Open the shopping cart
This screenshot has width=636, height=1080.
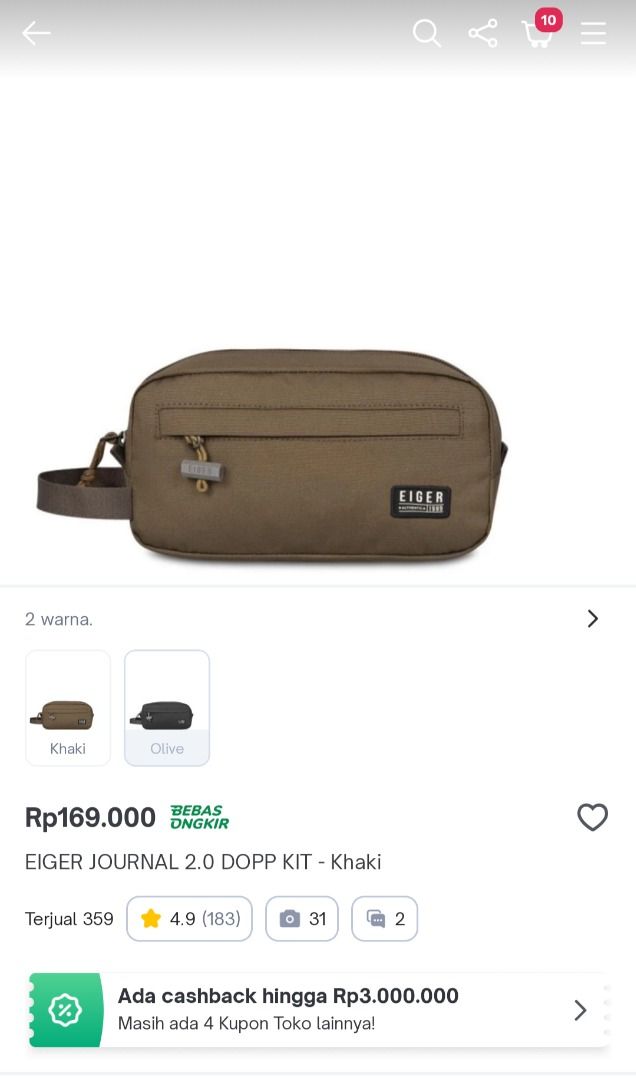[x=540, y=30]
